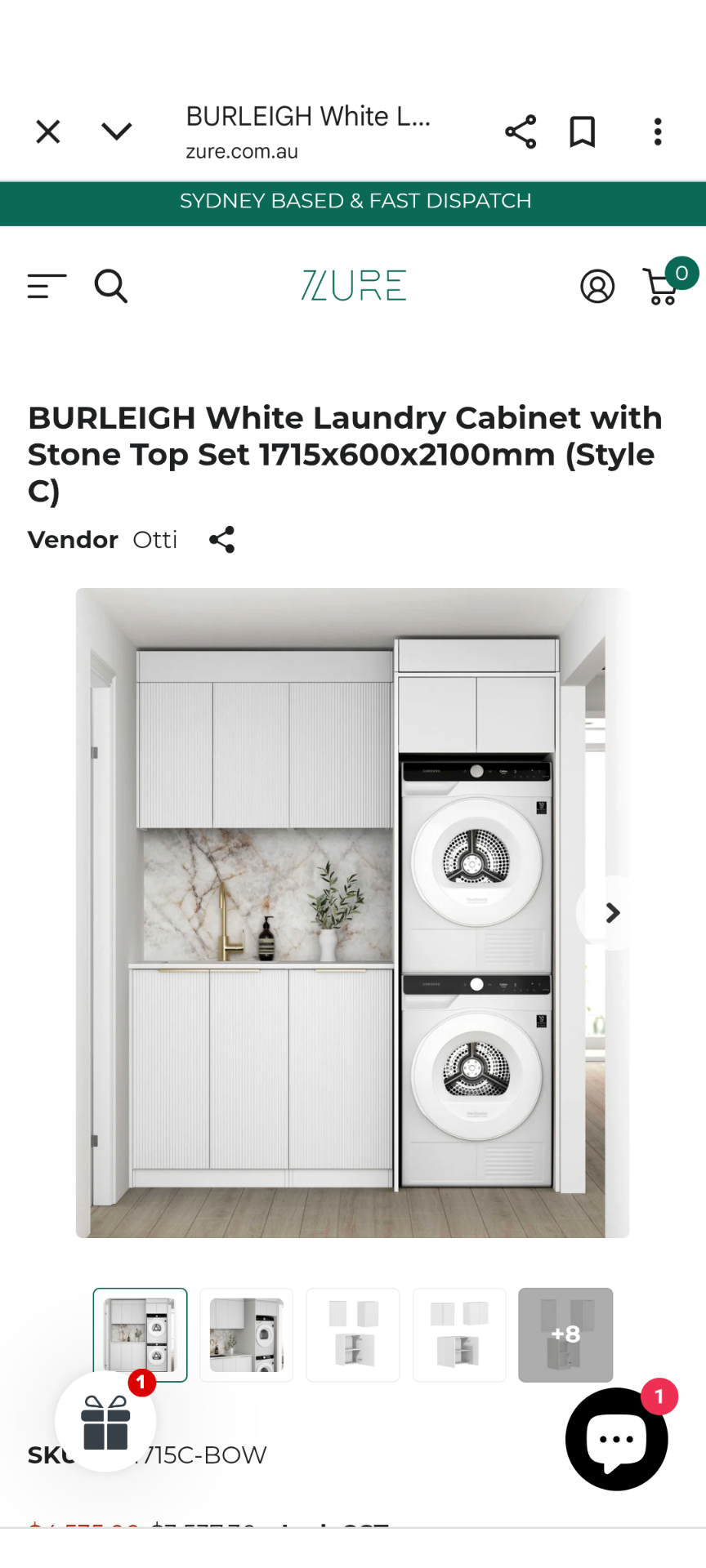Open the Otti vendor link
This screenshot has height=1568, width=706.
pyautogui.click(x=155, y=540)
